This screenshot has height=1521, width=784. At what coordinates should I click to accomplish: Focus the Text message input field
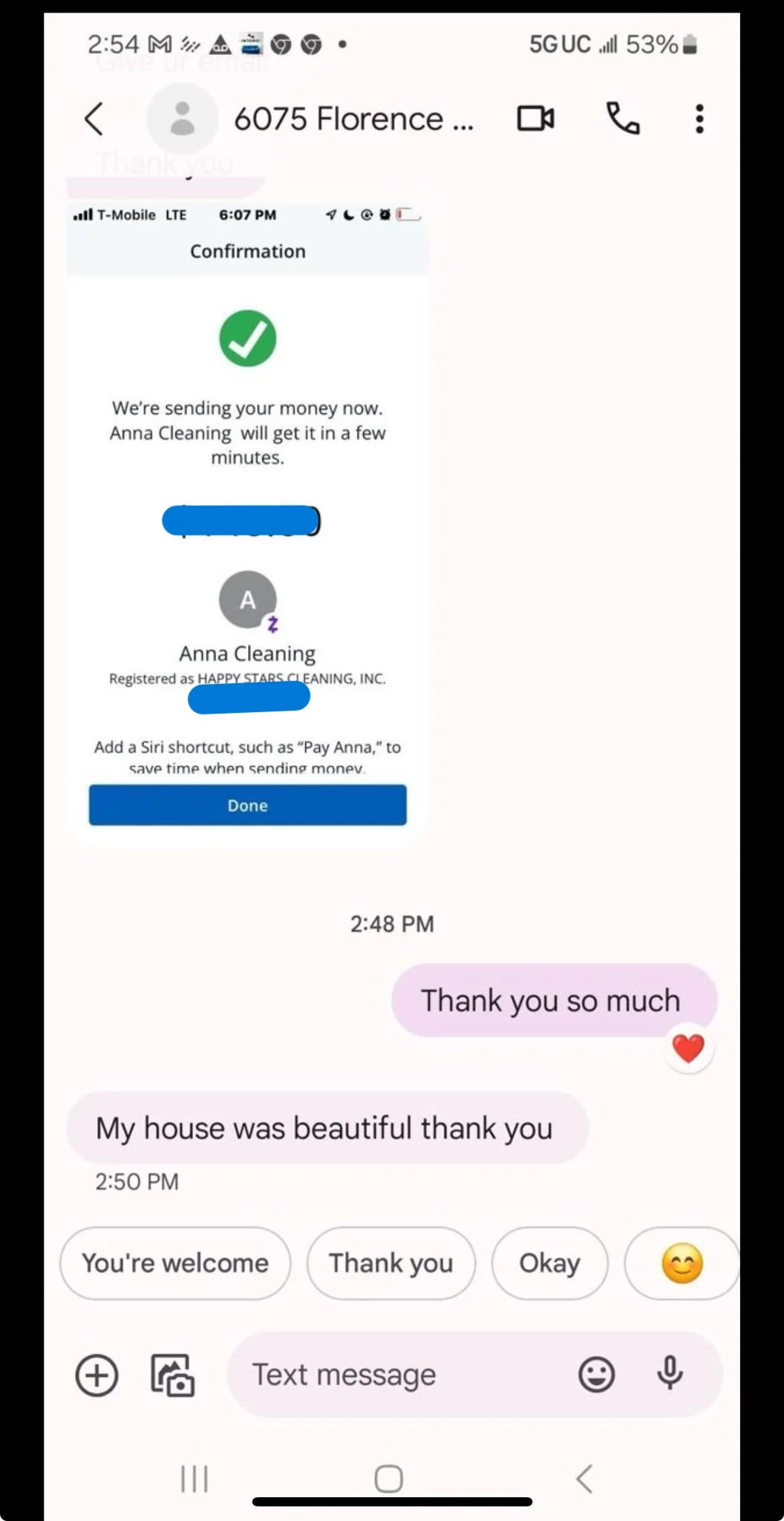click(x=401, y=1375)
